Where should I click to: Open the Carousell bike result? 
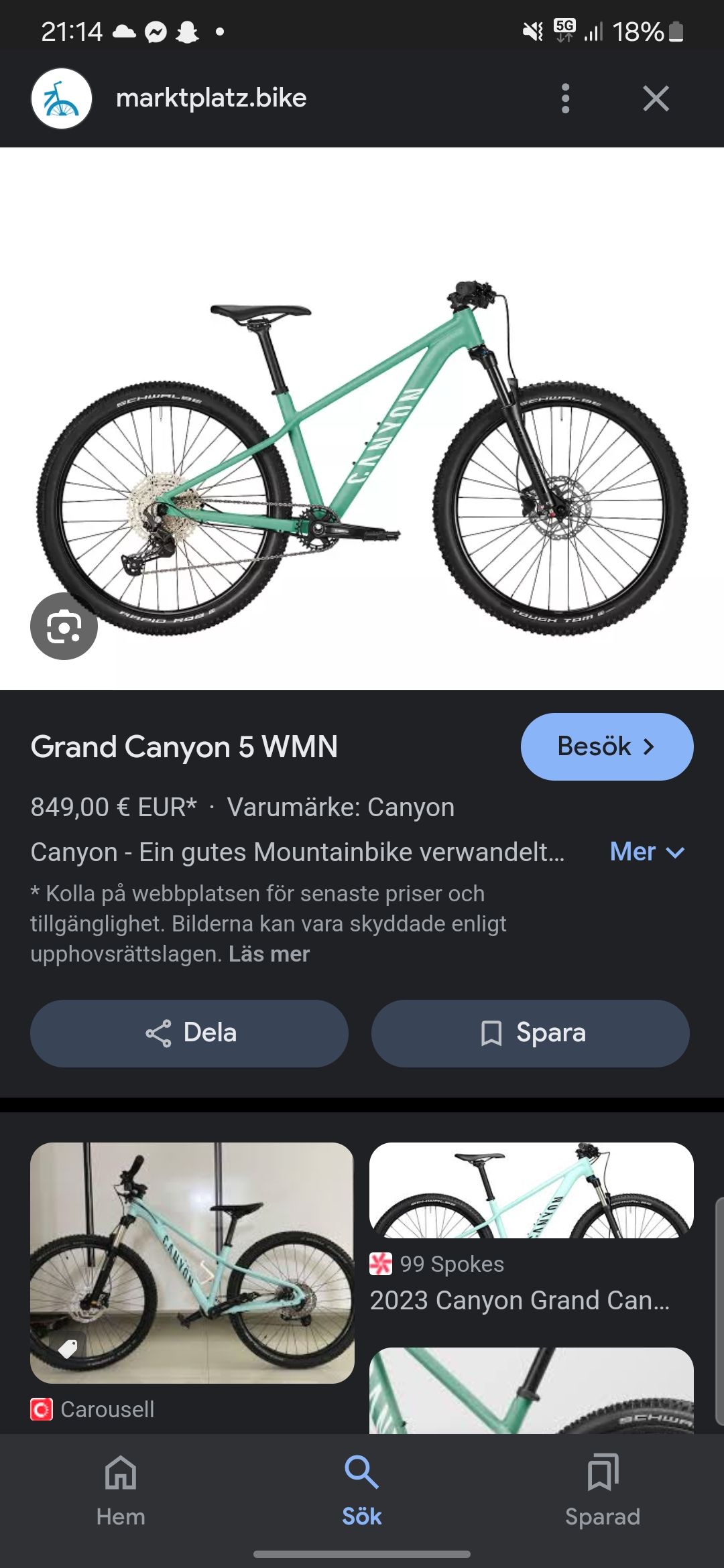[192, 1262]
